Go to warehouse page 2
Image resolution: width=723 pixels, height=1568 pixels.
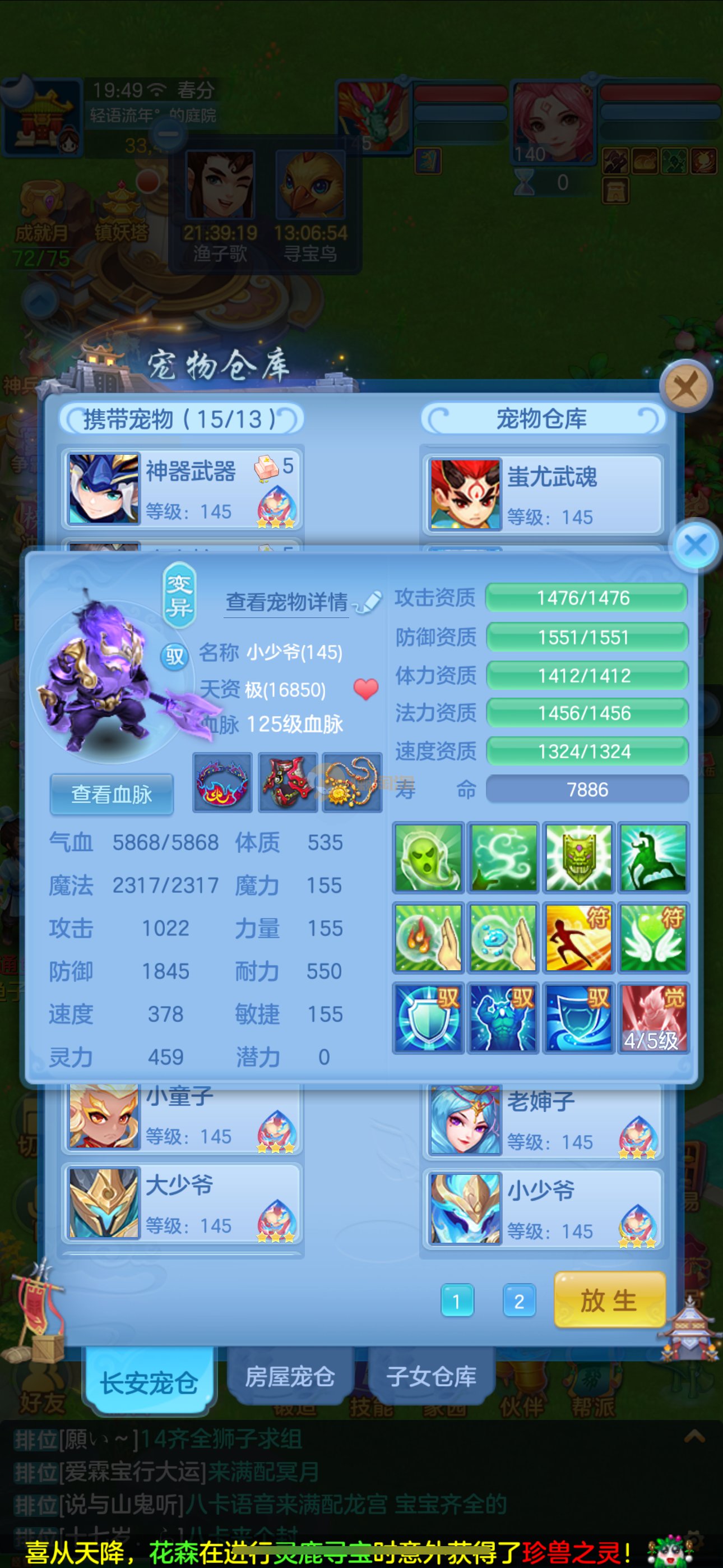click(519, 1301)
